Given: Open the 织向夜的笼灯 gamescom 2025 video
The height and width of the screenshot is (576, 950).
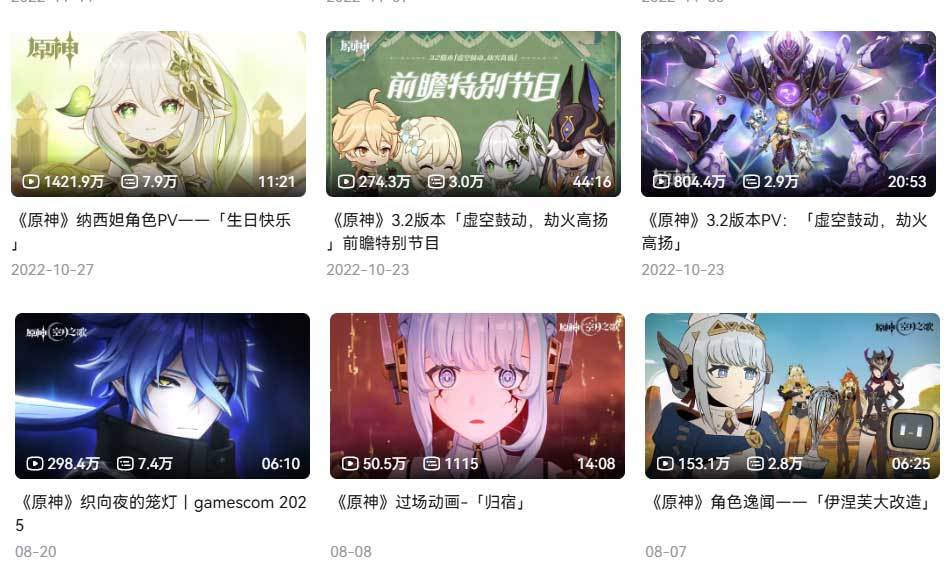Looking at the screenshot, I should coord(162,395).
